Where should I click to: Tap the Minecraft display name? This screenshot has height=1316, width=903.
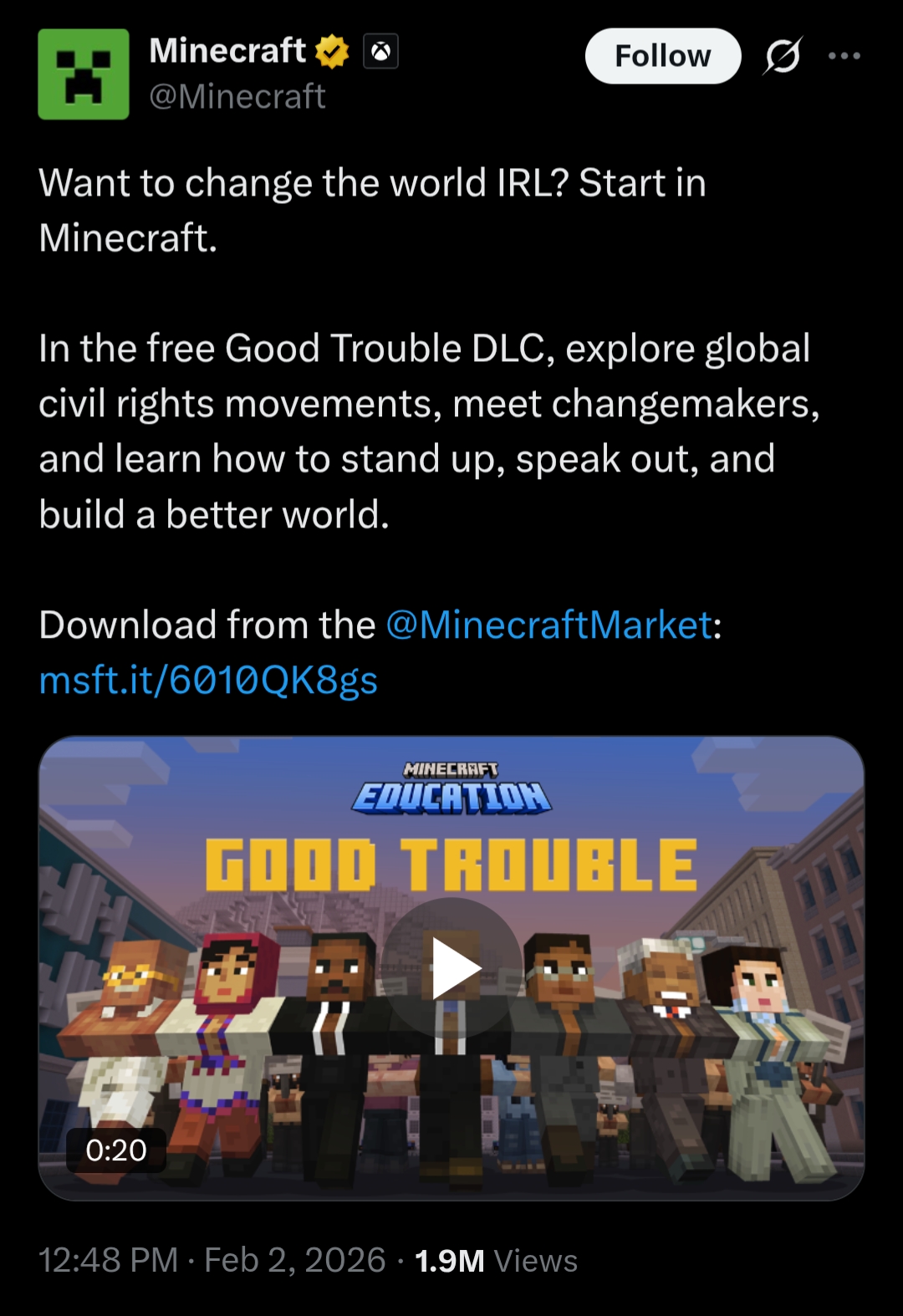(227, 51)
